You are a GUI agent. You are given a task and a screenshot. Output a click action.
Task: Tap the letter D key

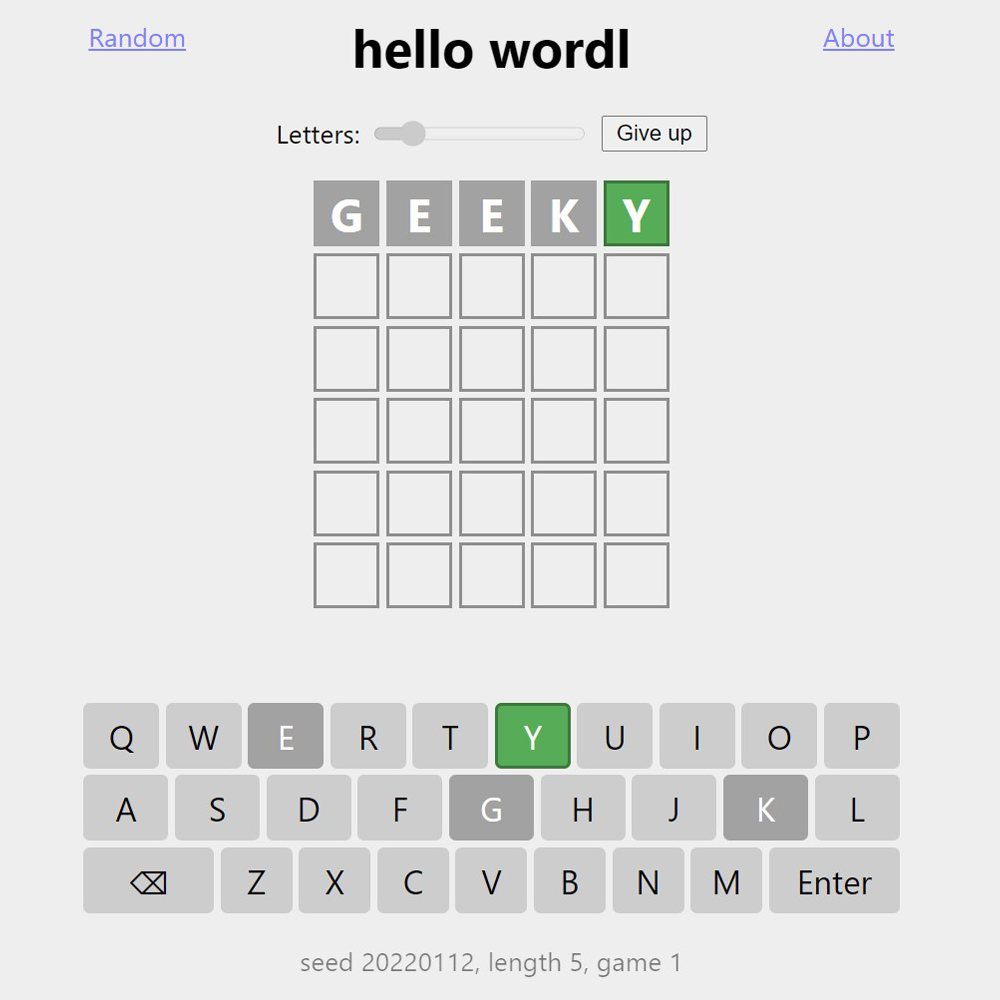click(x=309, y=808)
